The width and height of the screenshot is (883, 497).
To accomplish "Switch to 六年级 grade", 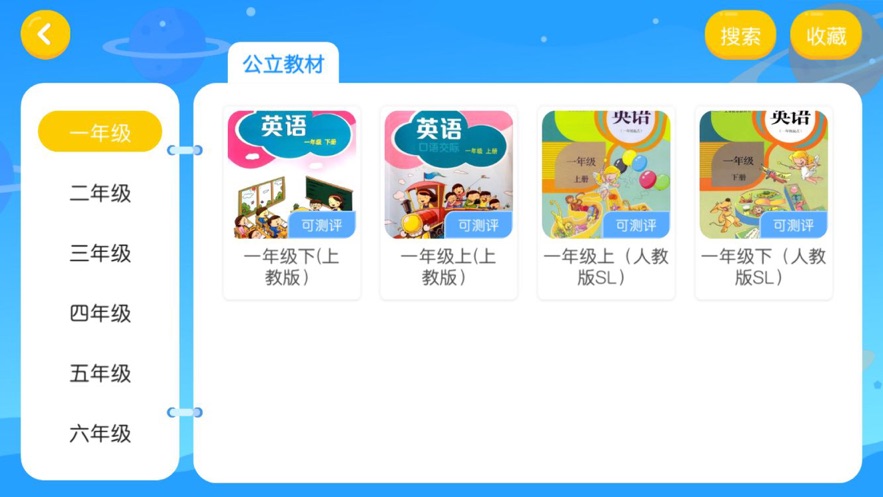I will click(x=100, y=433).
